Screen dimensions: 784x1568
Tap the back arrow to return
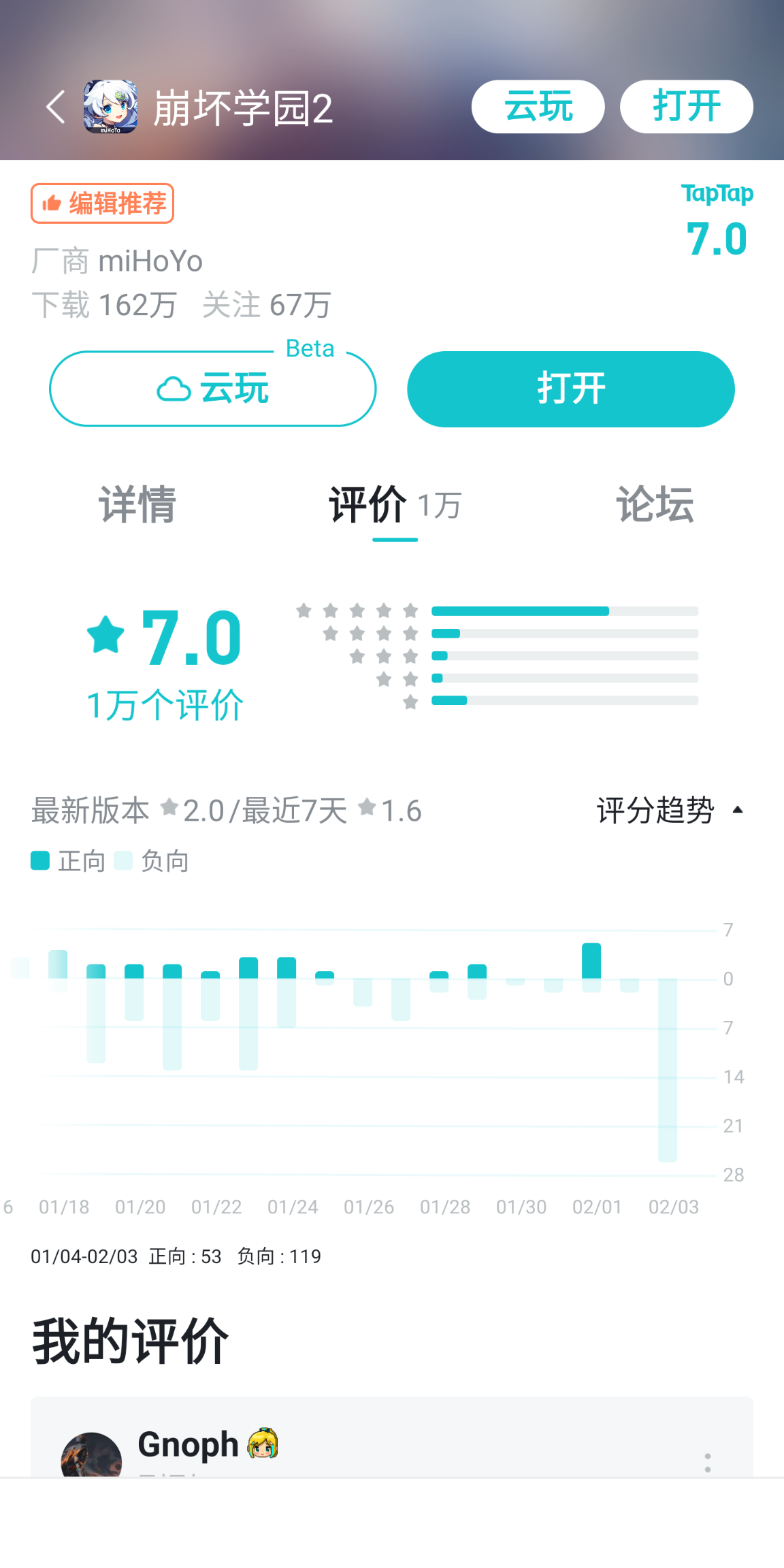(54, 105)
